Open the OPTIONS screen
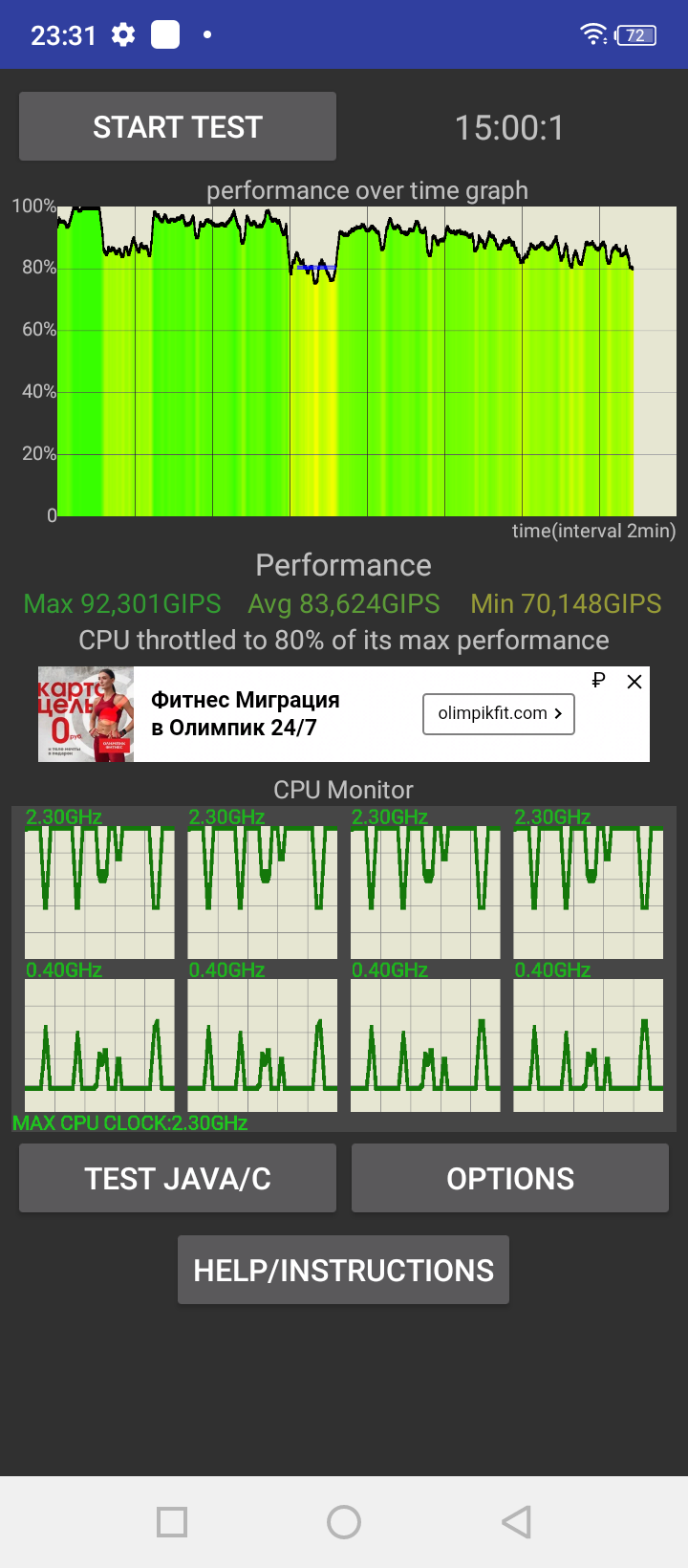Screen dimensions: 688x1568 (510, 1178)
